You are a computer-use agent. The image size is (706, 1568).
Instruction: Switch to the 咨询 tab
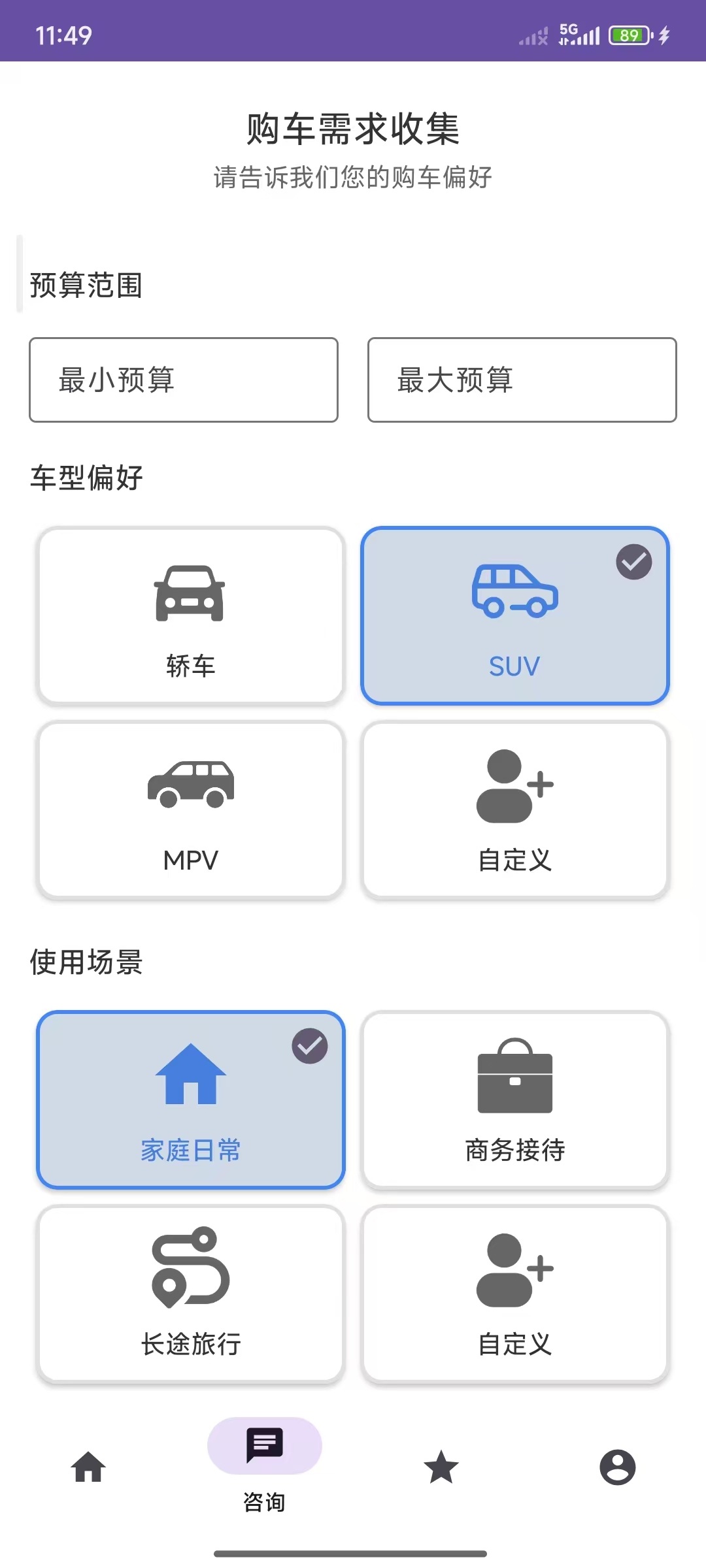tap(265, 1463)
